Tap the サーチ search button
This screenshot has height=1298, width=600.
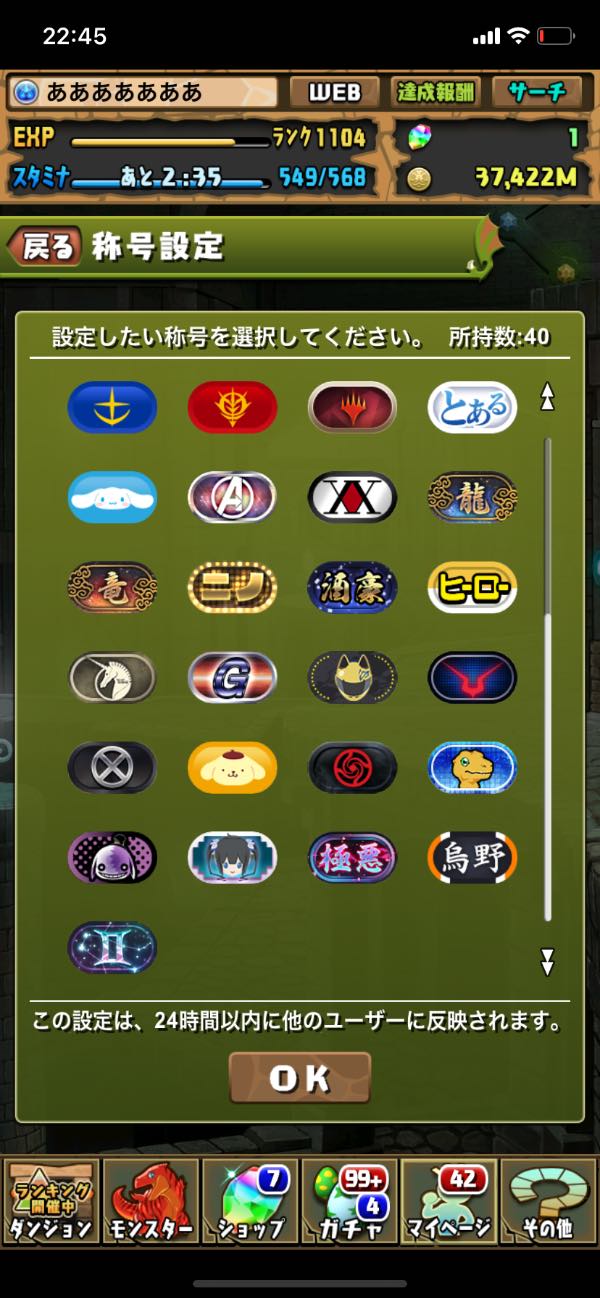click(537, 93)
